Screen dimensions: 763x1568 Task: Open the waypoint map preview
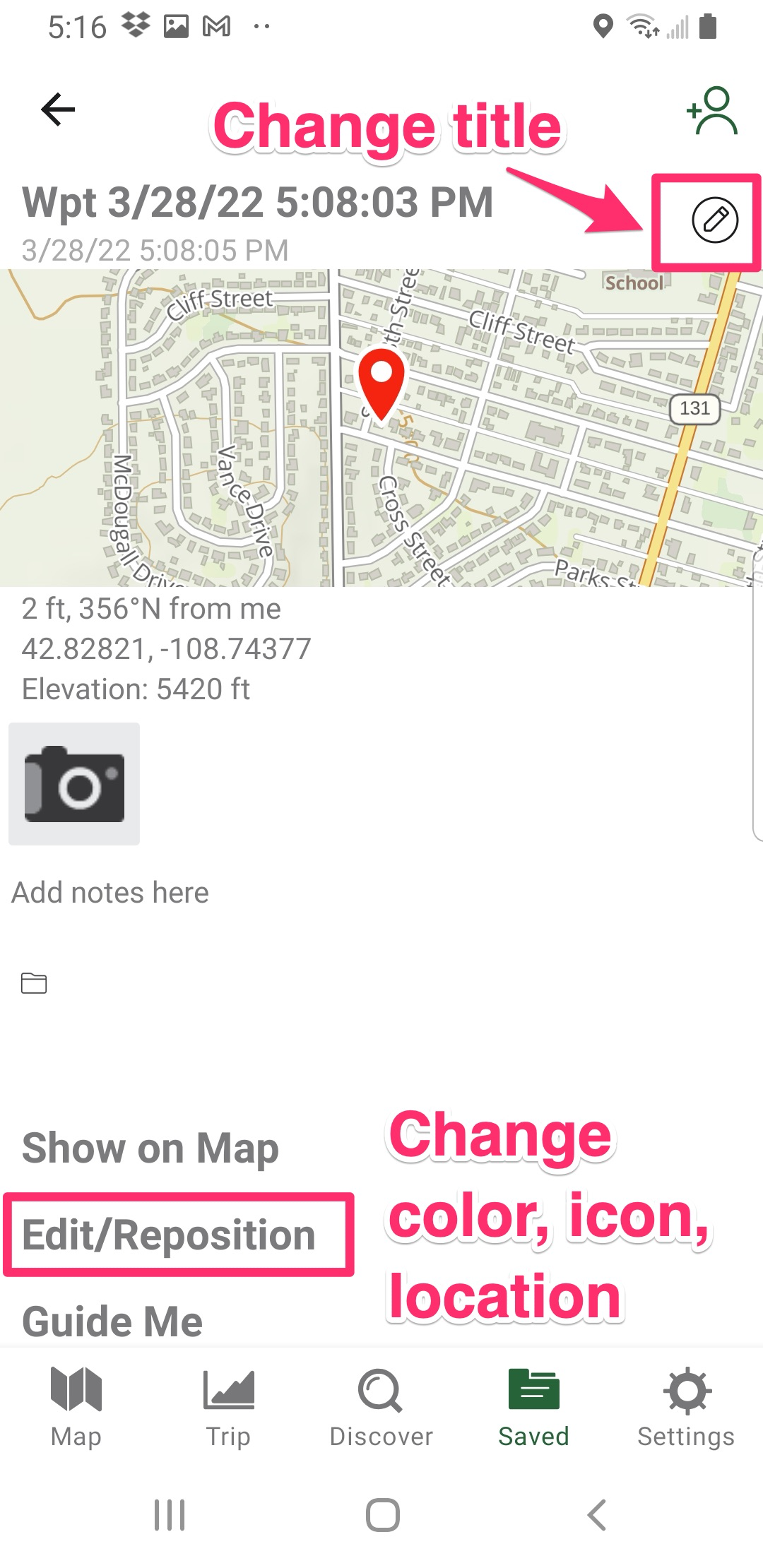click(x=381, y=428)
